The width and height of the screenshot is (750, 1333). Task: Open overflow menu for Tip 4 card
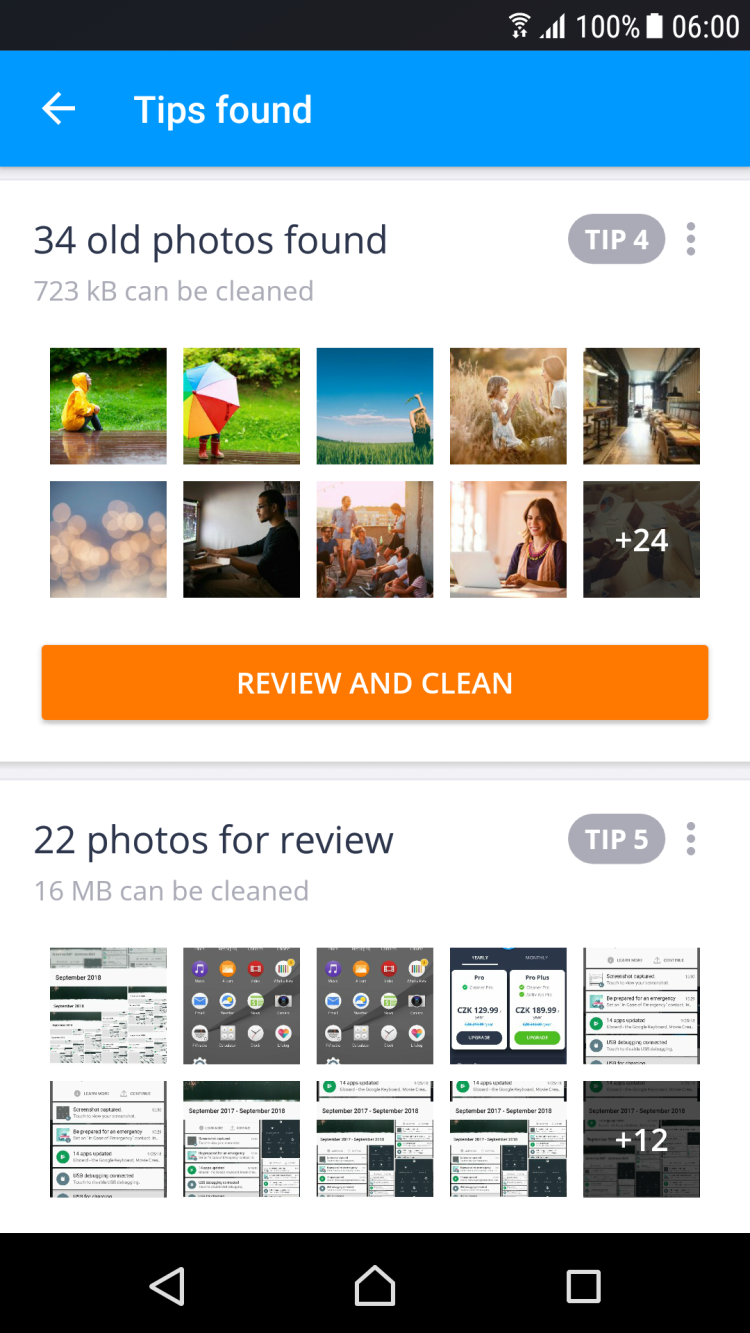(x=690, y=239)
